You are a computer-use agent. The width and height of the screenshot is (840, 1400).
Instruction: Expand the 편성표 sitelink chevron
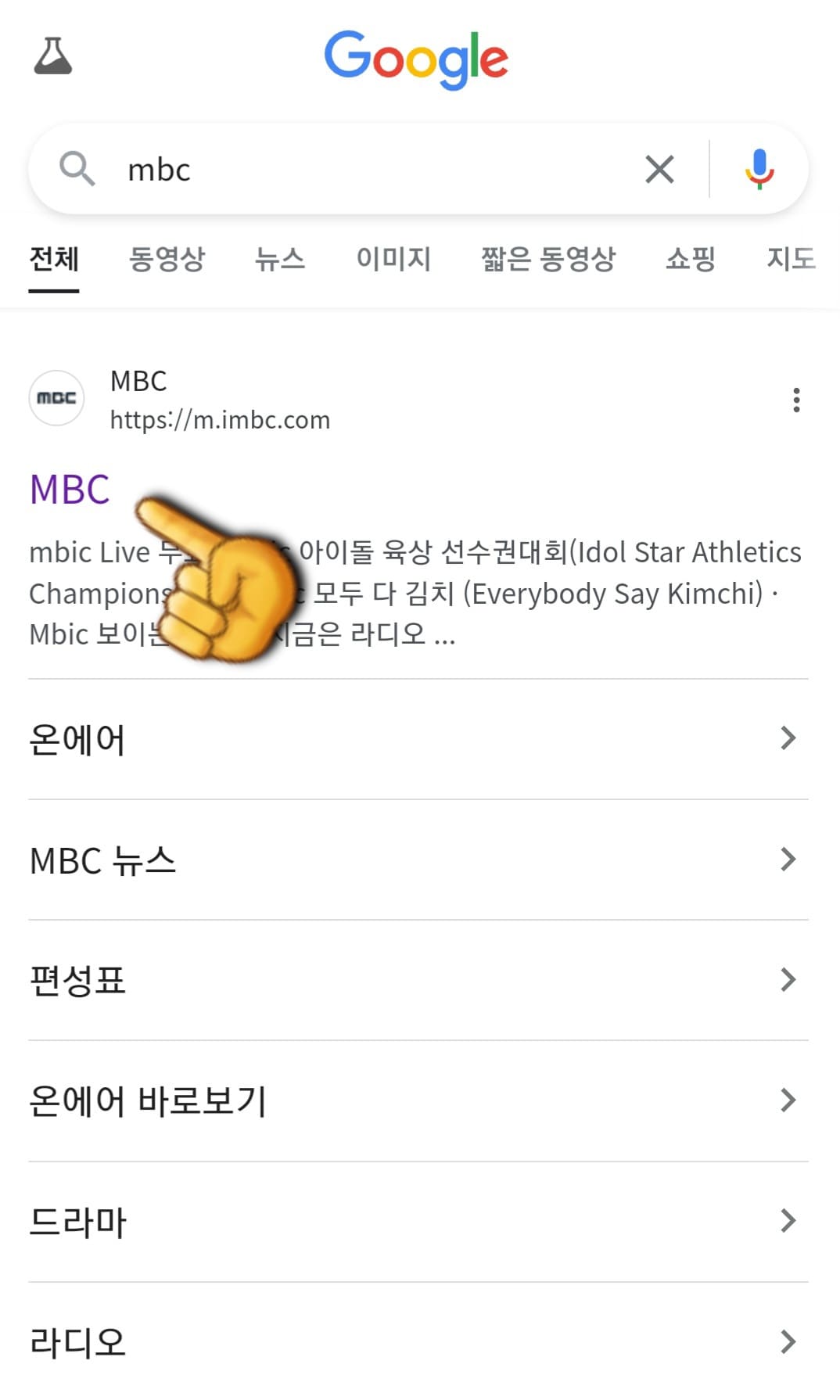point(788,980)
